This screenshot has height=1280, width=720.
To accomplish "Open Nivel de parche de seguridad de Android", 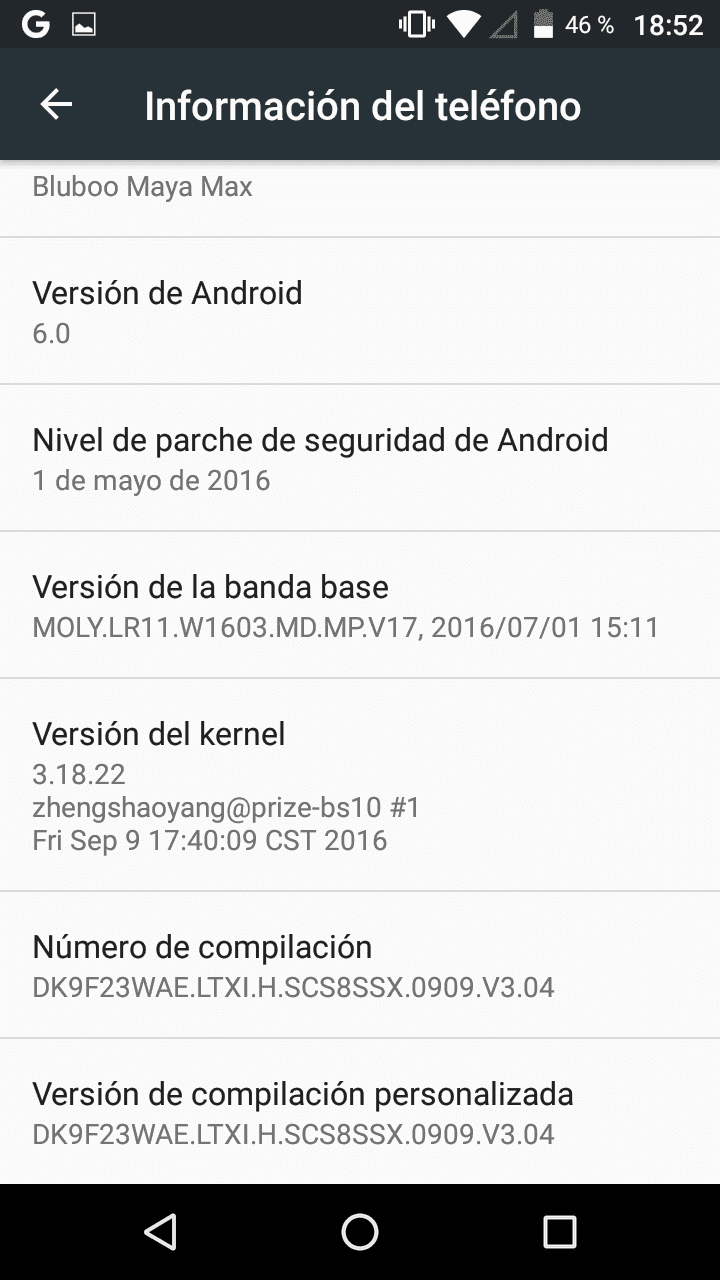I will point(360,458).
